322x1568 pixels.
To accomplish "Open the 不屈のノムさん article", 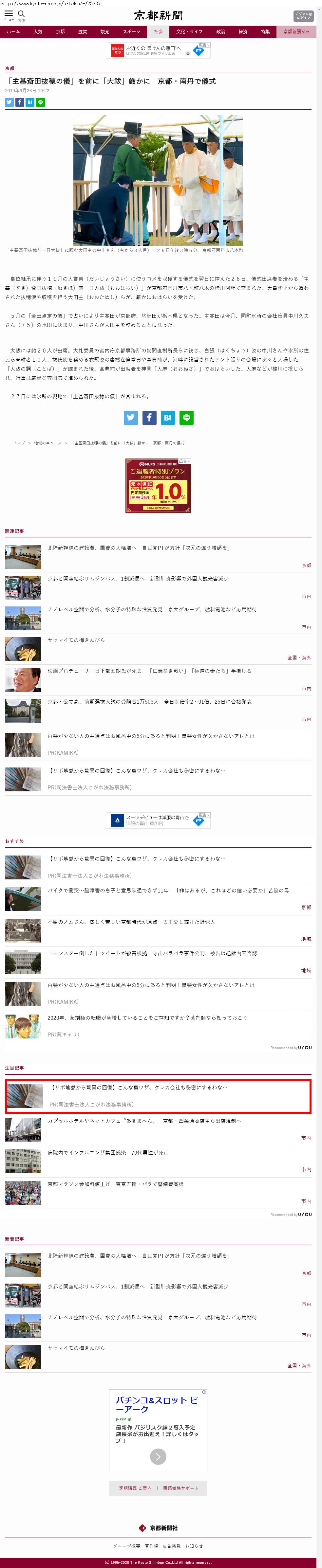I will 131,922.
